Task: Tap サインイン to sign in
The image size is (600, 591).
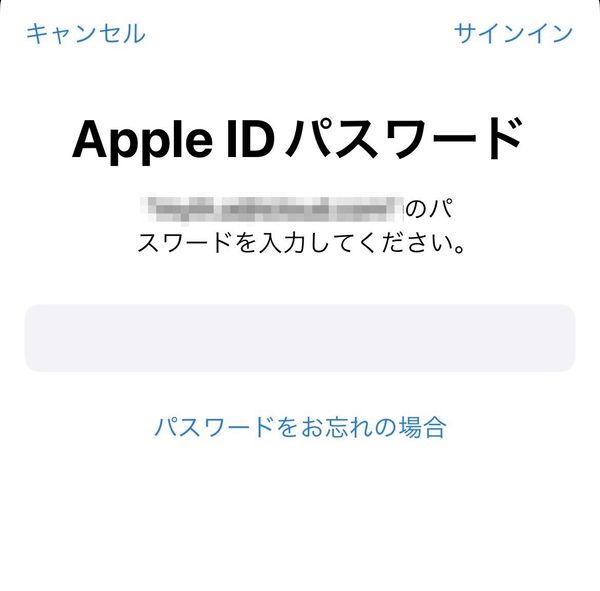Action: (x=513, y=33)
